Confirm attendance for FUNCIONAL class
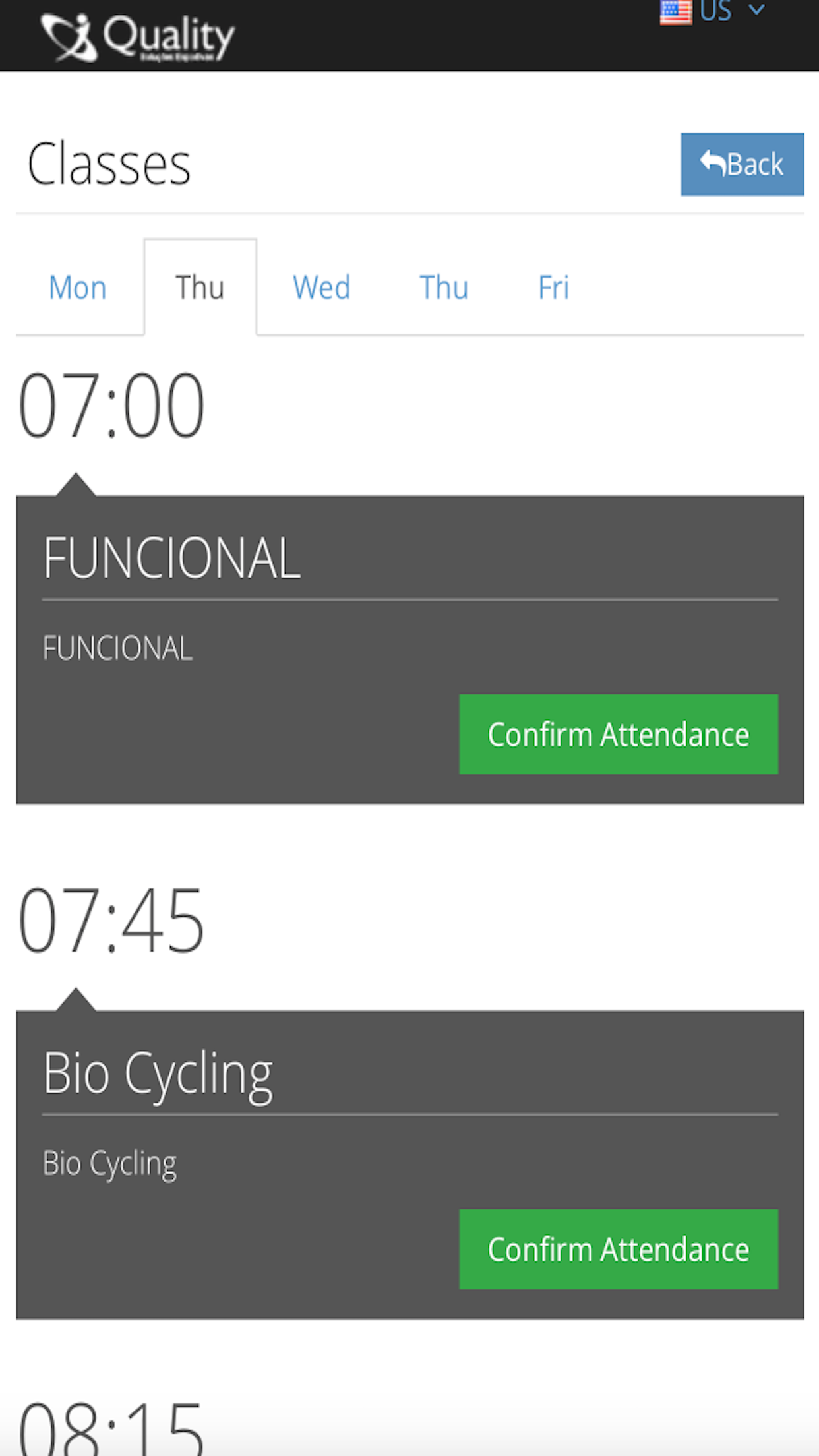Viewport: 819px width, 1456px height. point(618,734)
